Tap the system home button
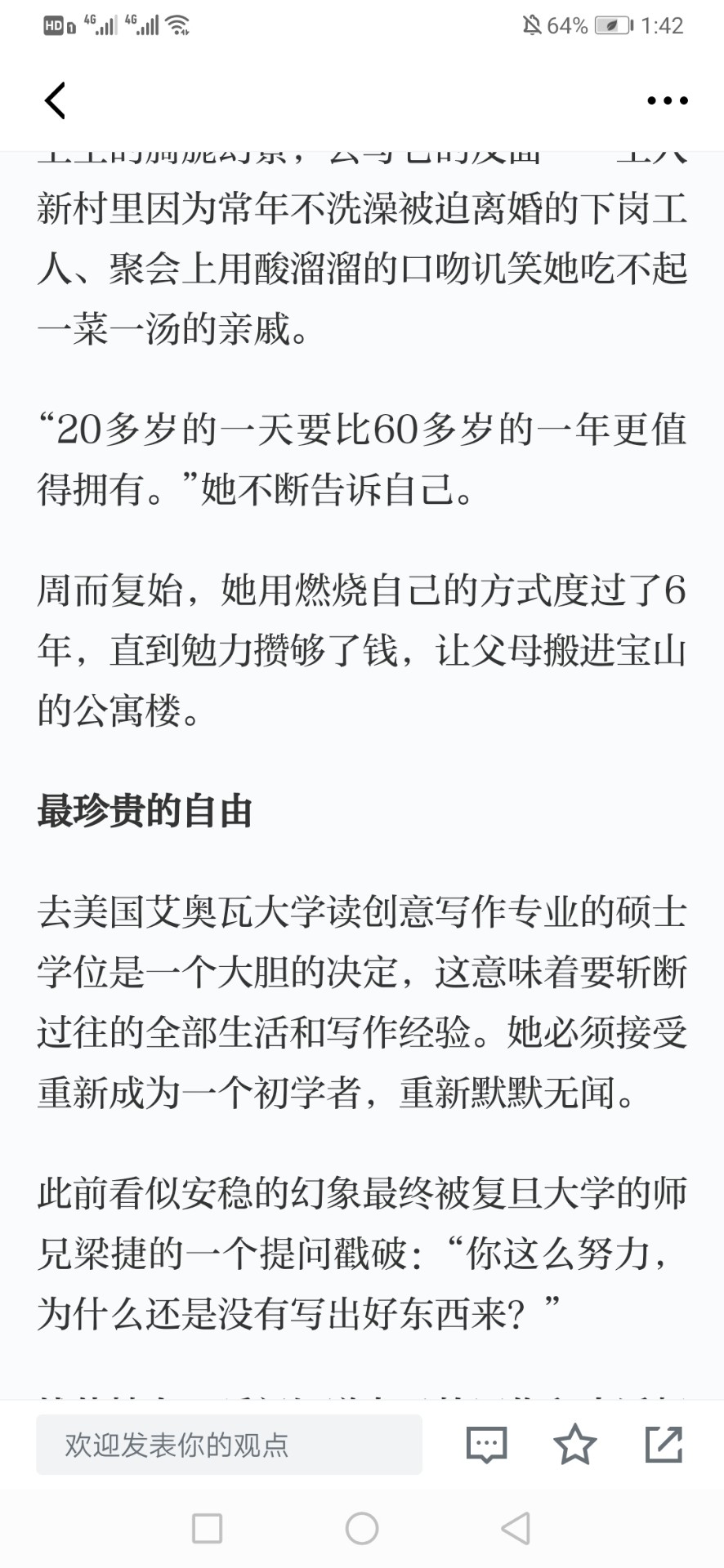The image size is (724, 1568). pos(362,1528)
